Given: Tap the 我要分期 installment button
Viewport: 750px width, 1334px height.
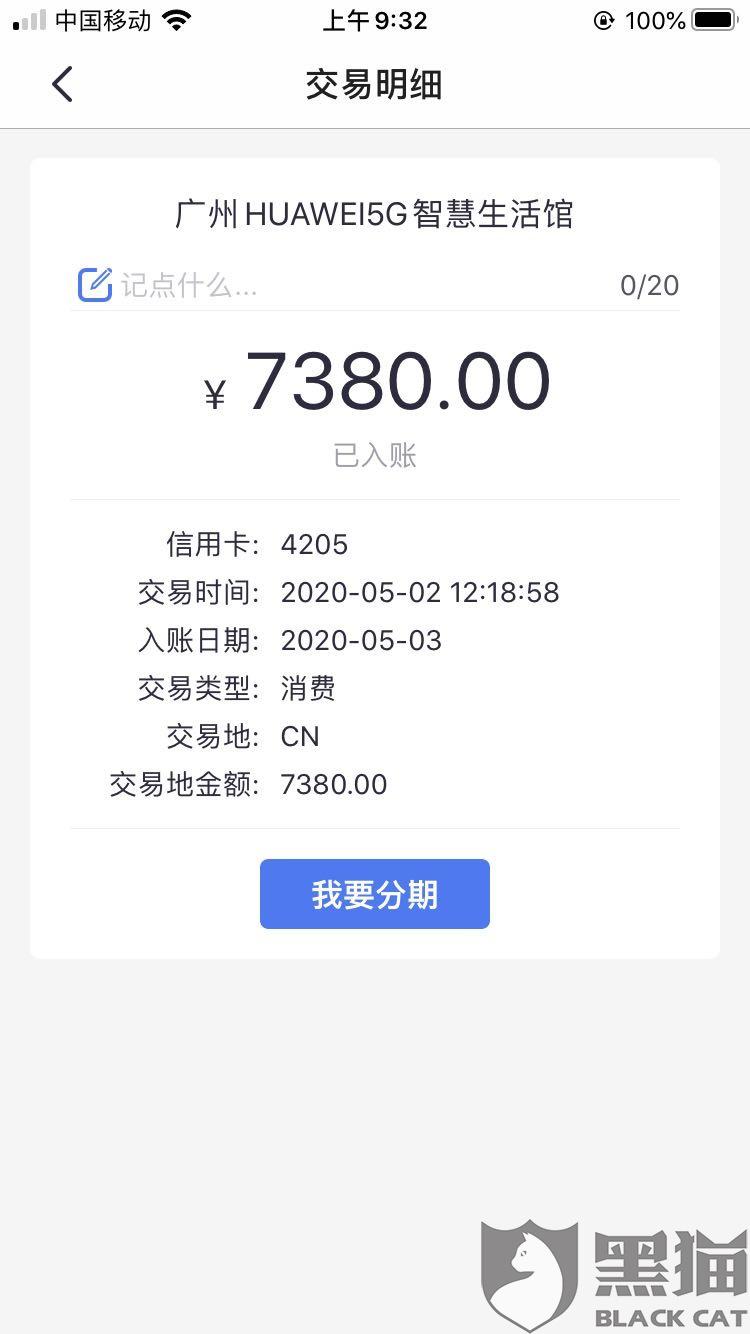Looking at the screenshot, I should pos(374,894).
